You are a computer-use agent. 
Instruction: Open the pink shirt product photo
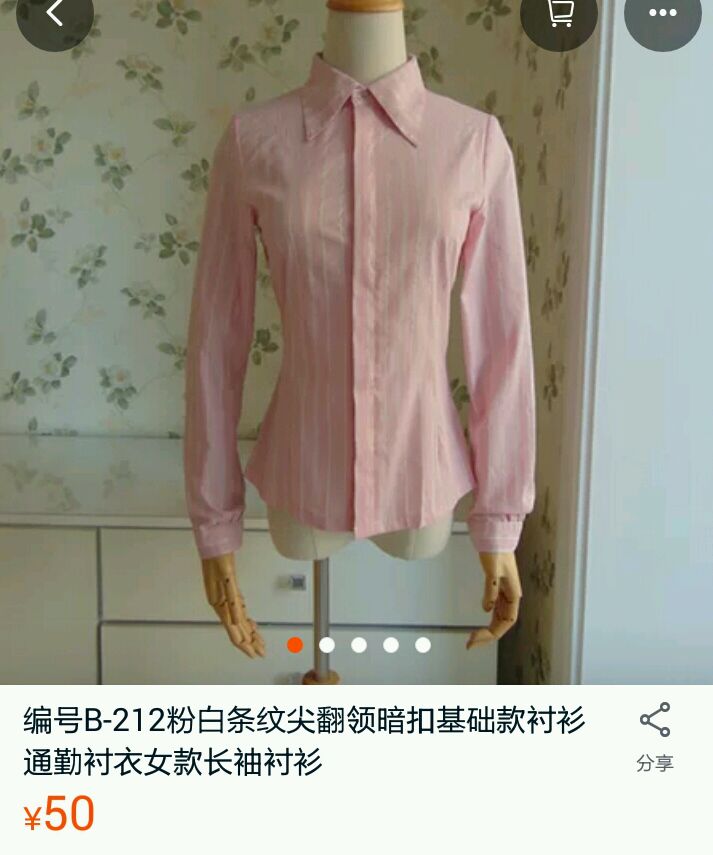click(x=356, y=342)
